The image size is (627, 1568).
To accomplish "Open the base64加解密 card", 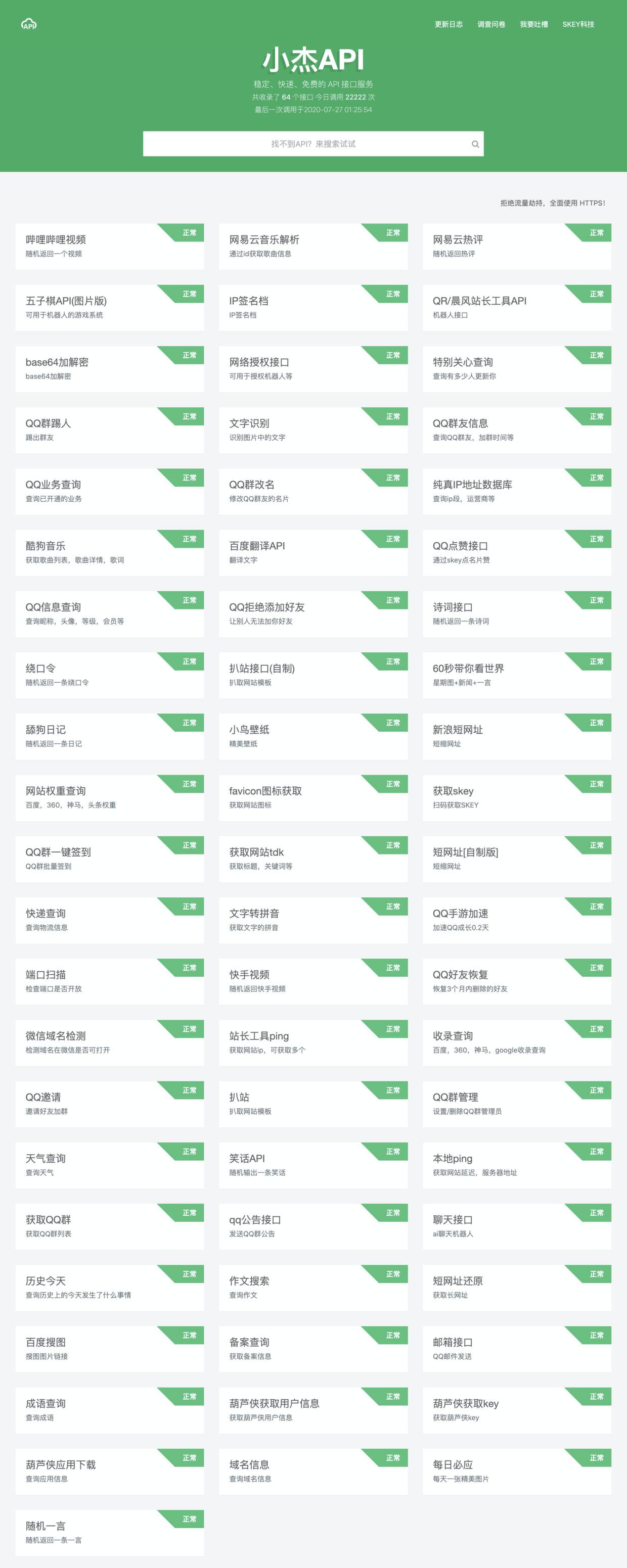I will tap(110, 368).
